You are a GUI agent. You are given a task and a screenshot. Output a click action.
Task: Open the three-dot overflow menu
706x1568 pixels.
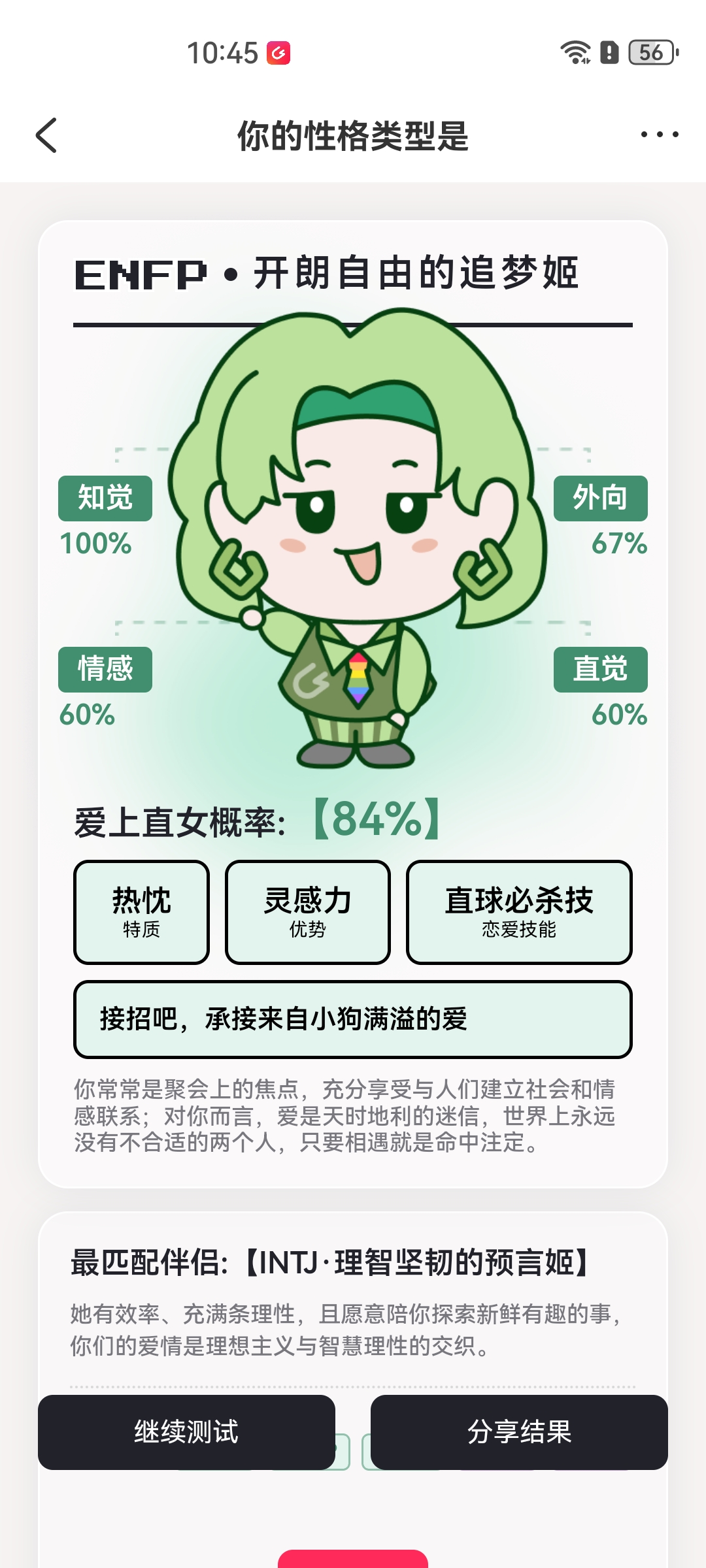[x=660, y=135]
